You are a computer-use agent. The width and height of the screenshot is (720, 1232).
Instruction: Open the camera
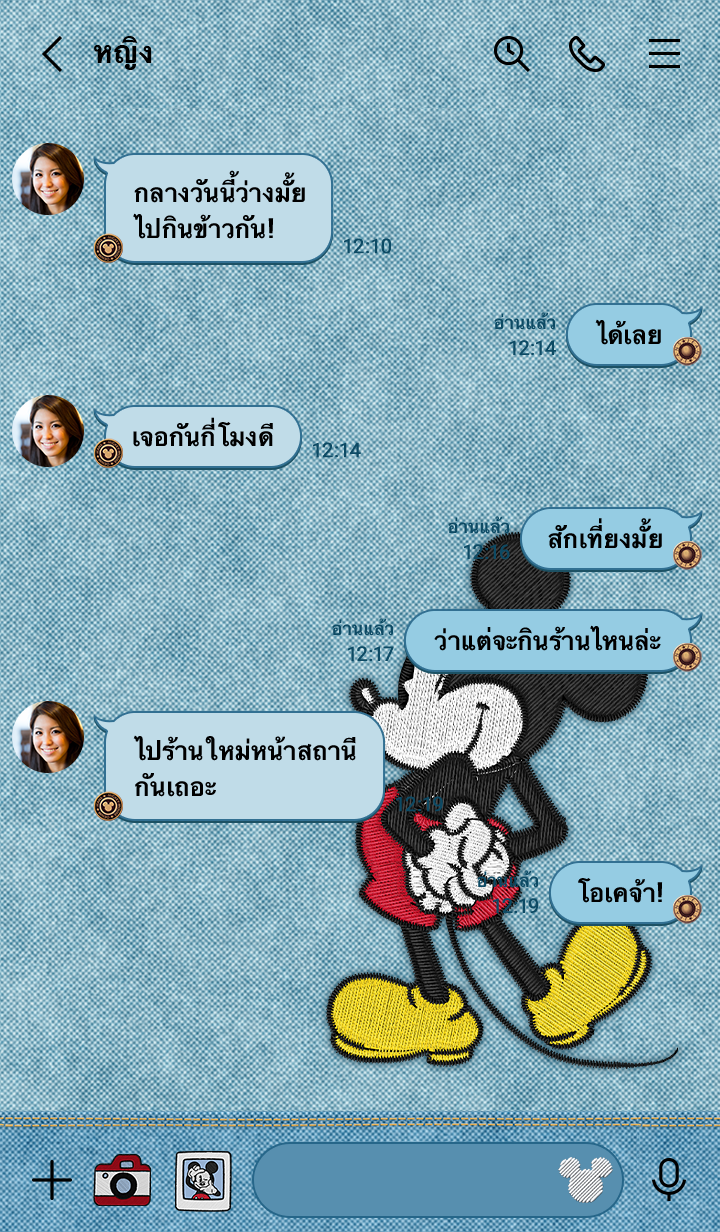(x=122, y=1180)
